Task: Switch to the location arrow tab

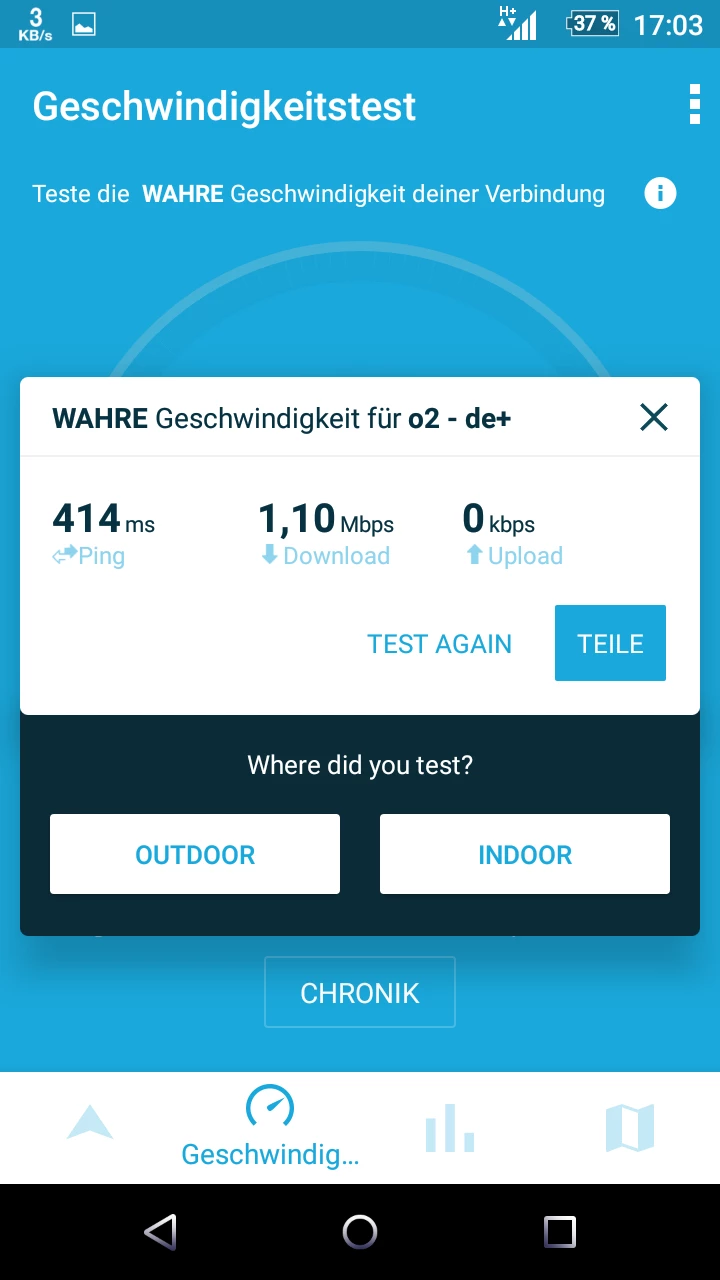Action: (x=90, y=1124)
